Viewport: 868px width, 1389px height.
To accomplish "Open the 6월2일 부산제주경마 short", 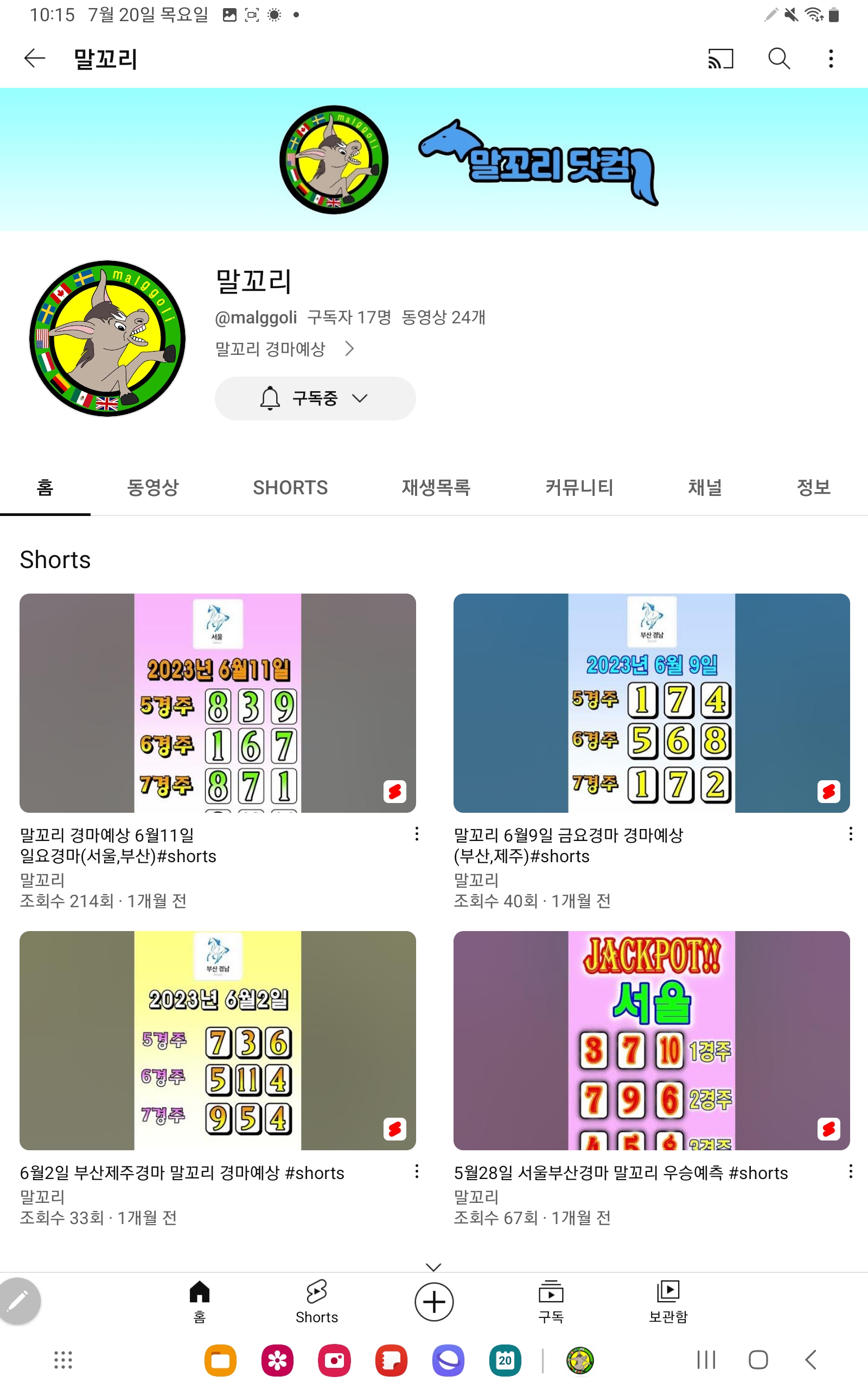I will tap(218, 1040).
